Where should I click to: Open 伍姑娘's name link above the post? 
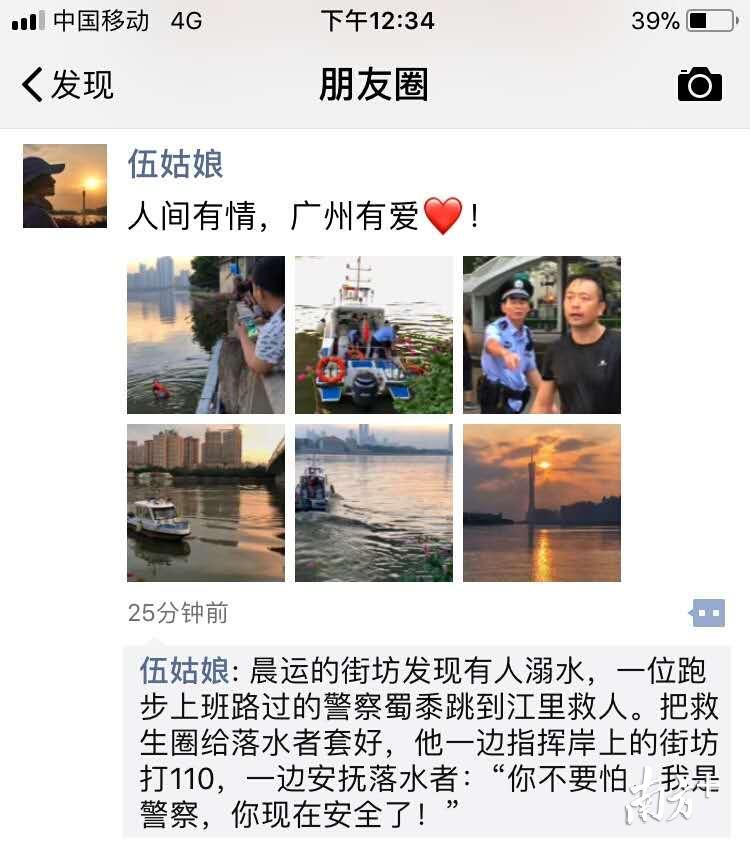175,164
